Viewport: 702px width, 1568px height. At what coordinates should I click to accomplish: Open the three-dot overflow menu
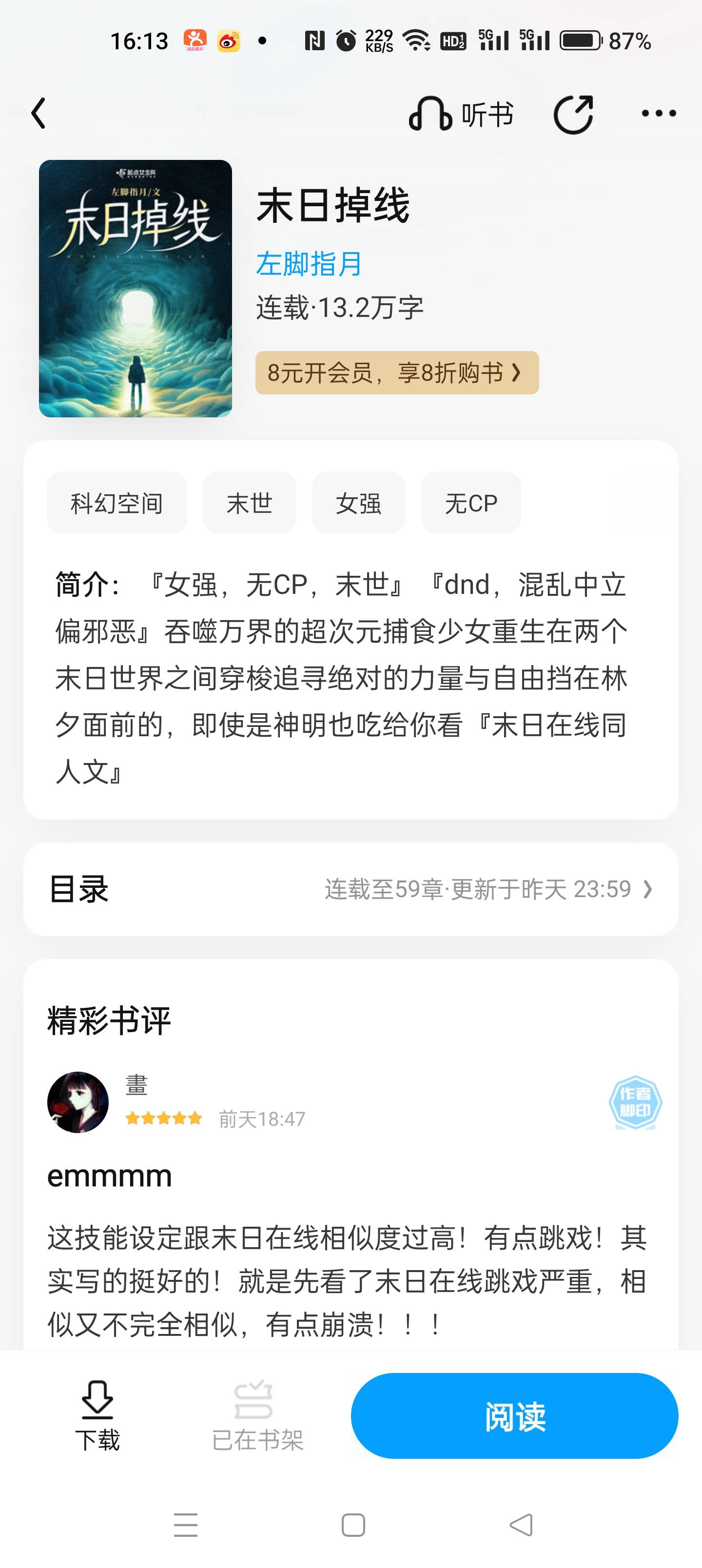tap(659, 113)
